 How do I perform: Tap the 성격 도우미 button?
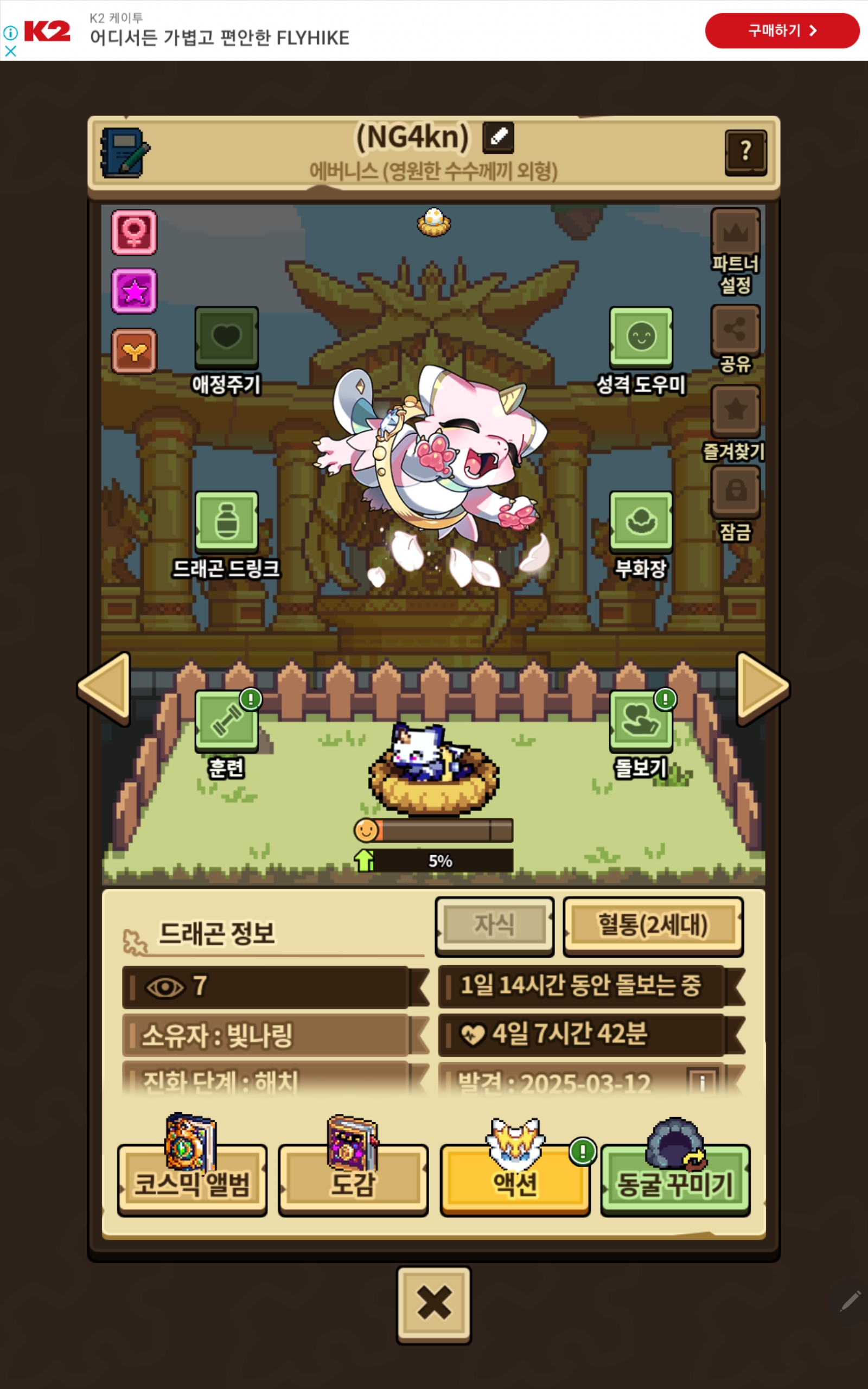[641, 337]
